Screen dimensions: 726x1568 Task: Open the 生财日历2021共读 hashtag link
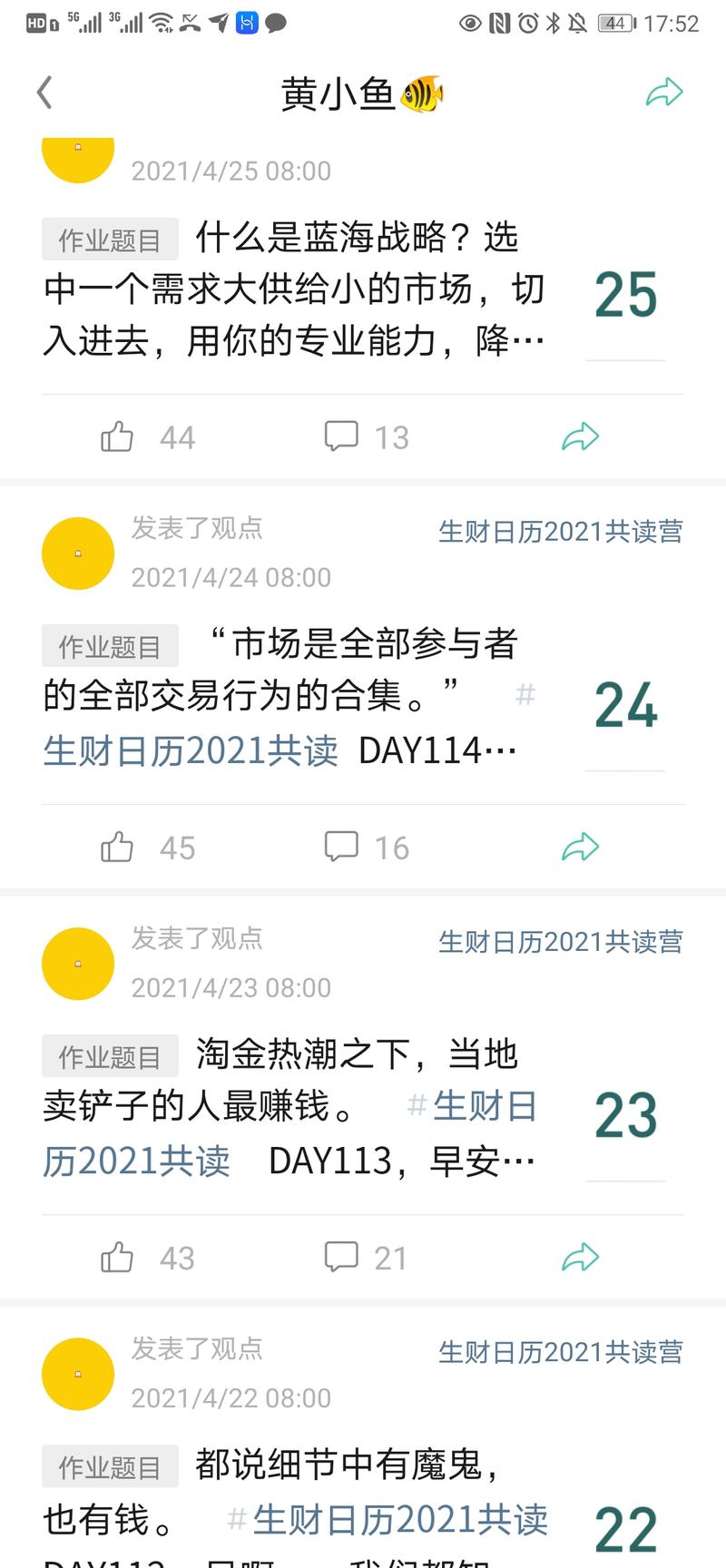click(191, 750)
